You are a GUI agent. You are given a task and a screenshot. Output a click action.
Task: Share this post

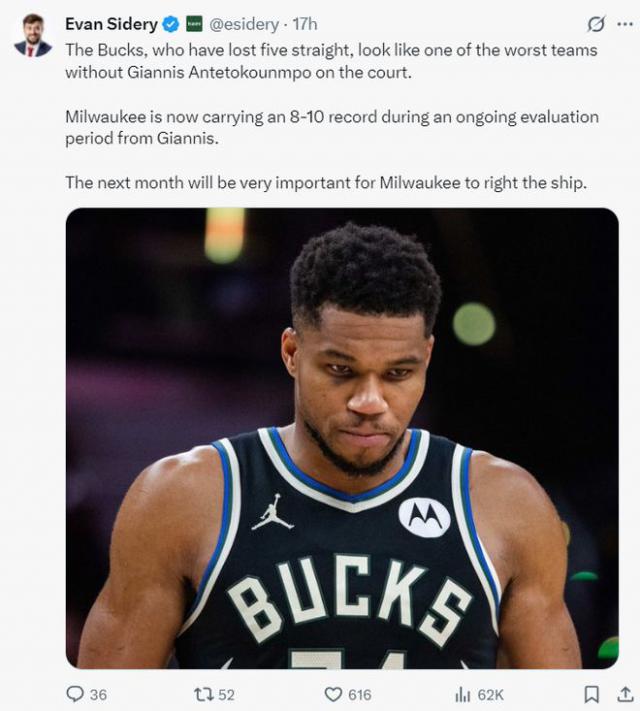coord(624,694)
